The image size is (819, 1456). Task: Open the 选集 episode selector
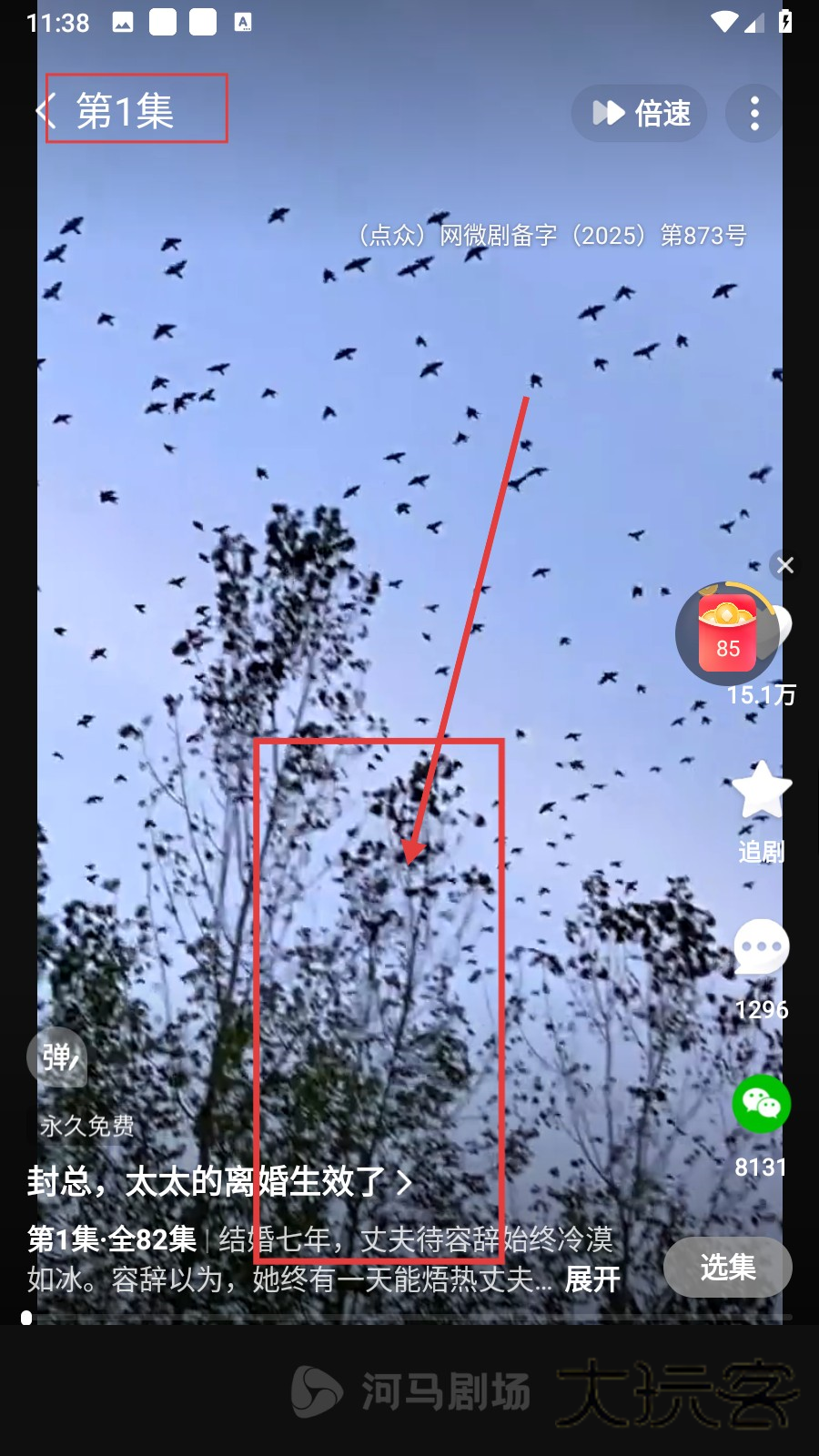pos(727,1267)
